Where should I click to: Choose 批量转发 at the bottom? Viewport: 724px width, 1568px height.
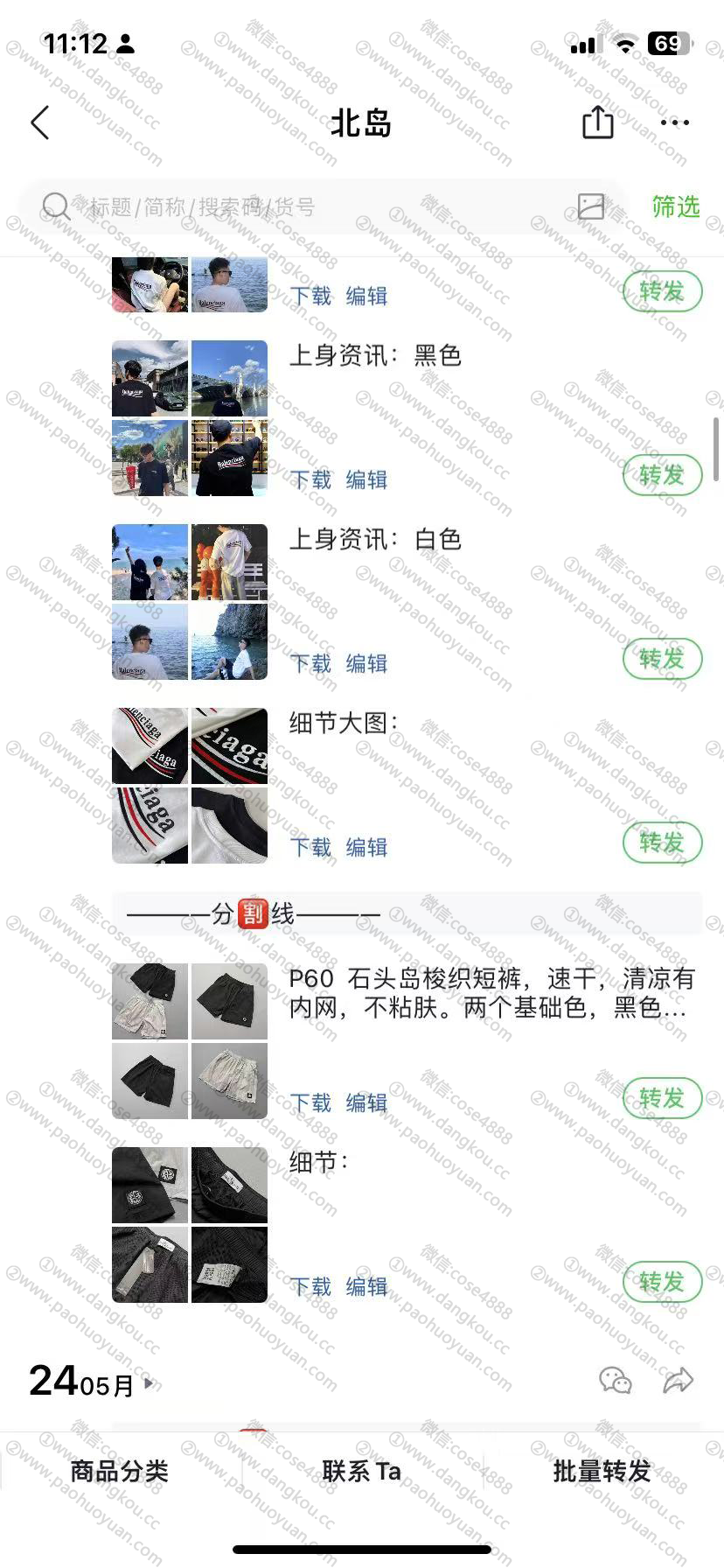coord(602,1471)
